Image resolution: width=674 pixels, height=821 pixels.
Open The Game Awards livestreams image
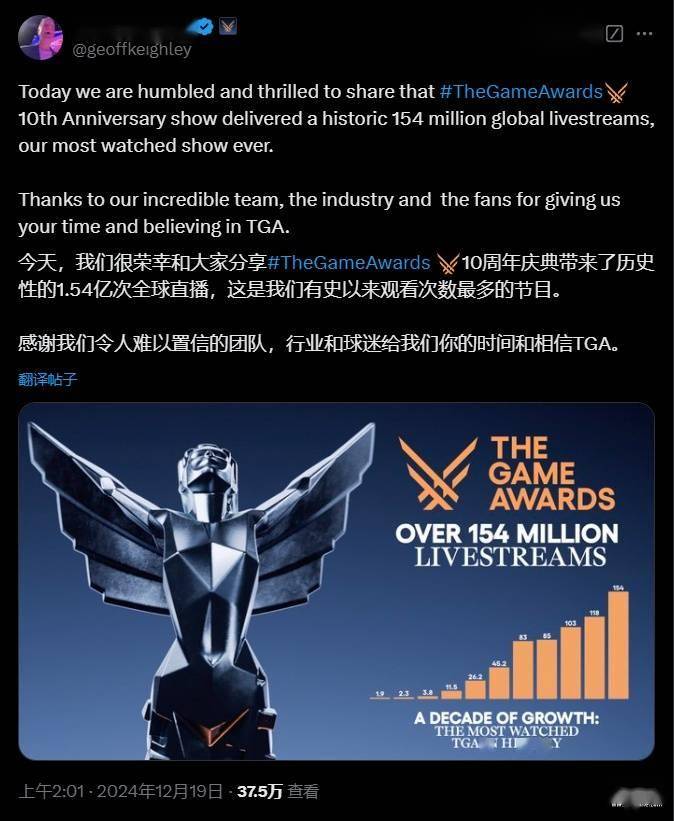coord(336,581)
